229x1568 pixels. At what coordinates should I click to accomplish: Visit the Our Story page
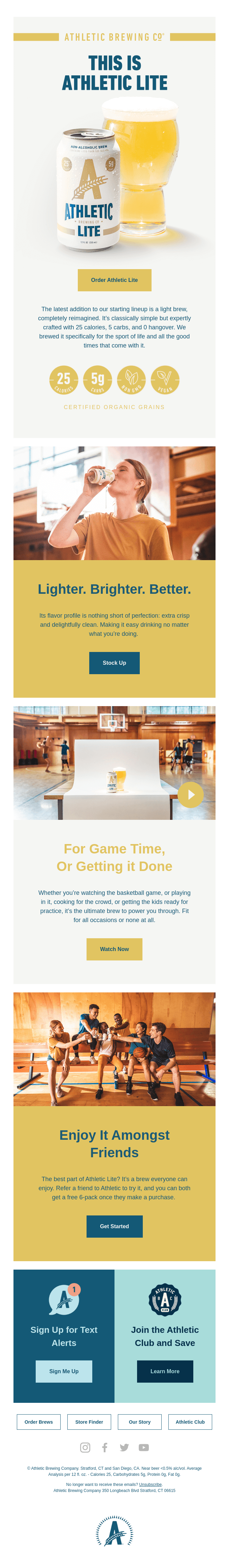(x=139, y=1422)
